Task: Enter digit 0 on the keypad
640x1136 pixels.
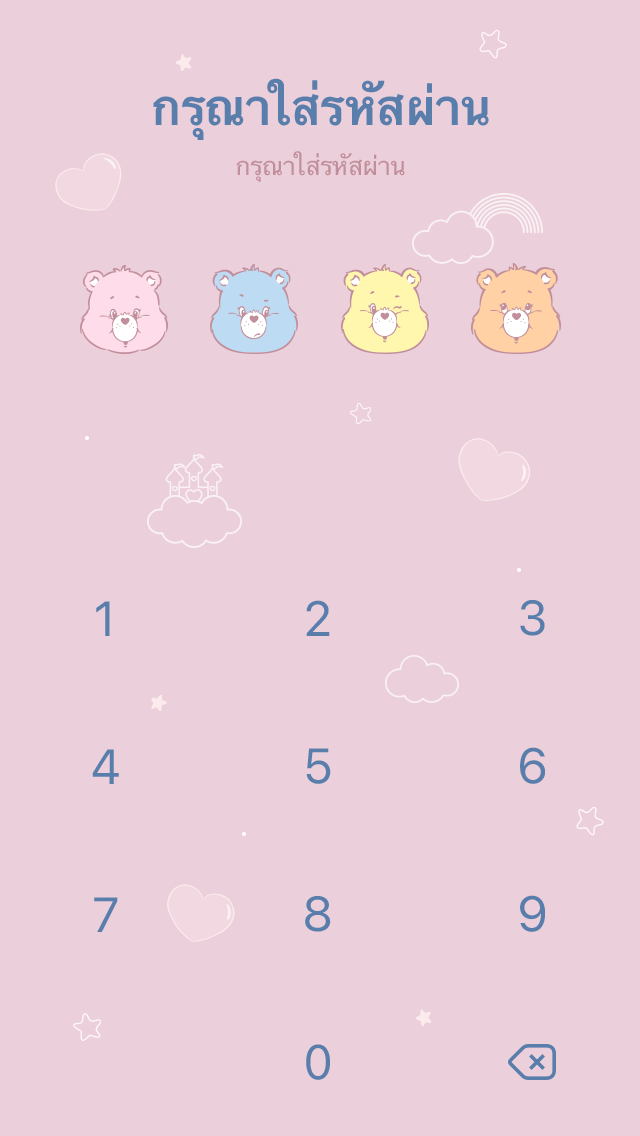Action: (x=318, y=1062)
